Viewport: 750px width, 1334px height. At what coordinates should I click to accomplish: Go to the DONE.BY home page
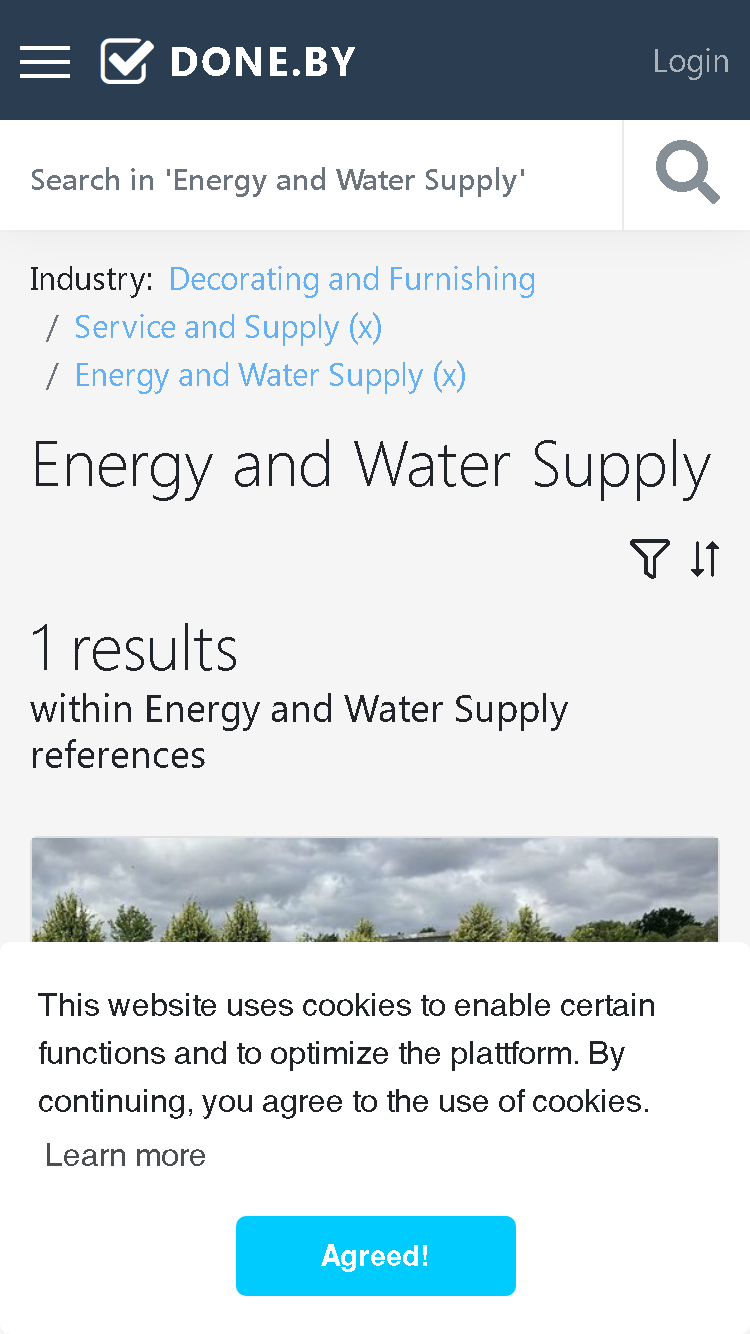(228, 62)
